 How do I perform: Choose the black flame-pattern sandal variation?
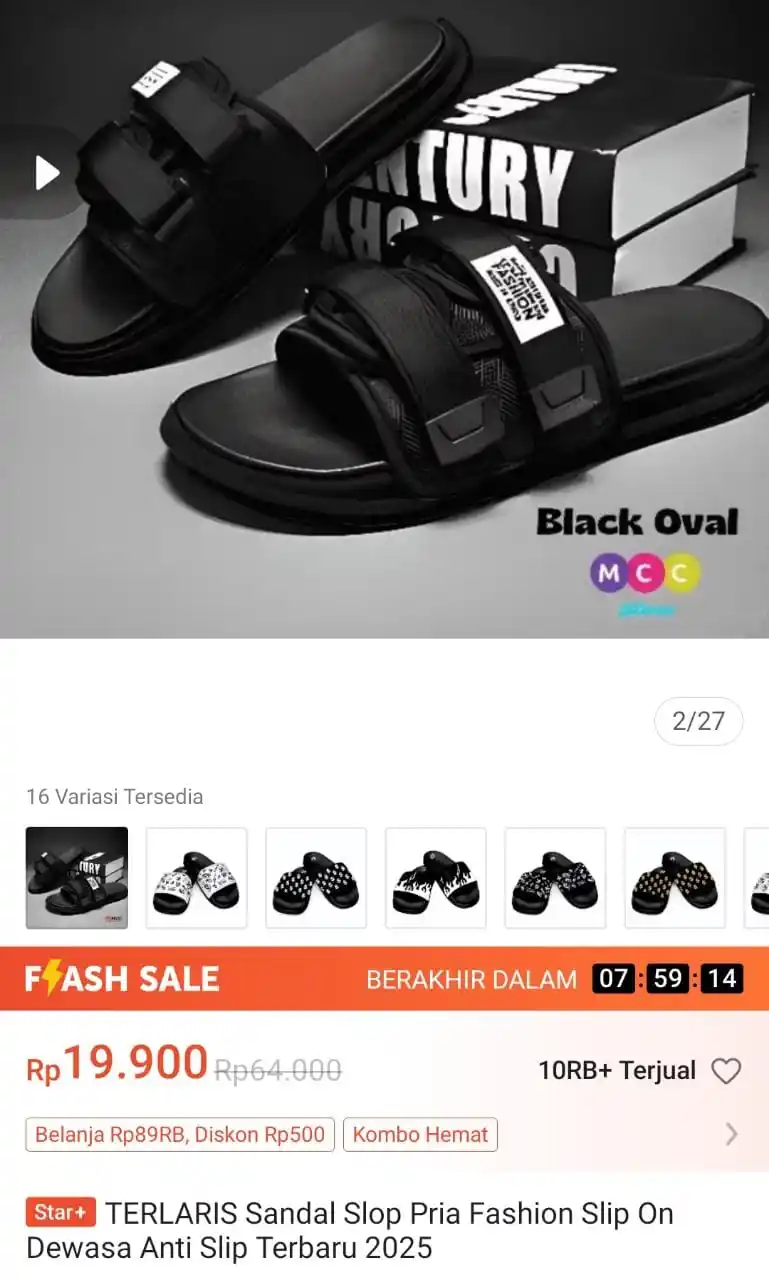click(435, 878)
